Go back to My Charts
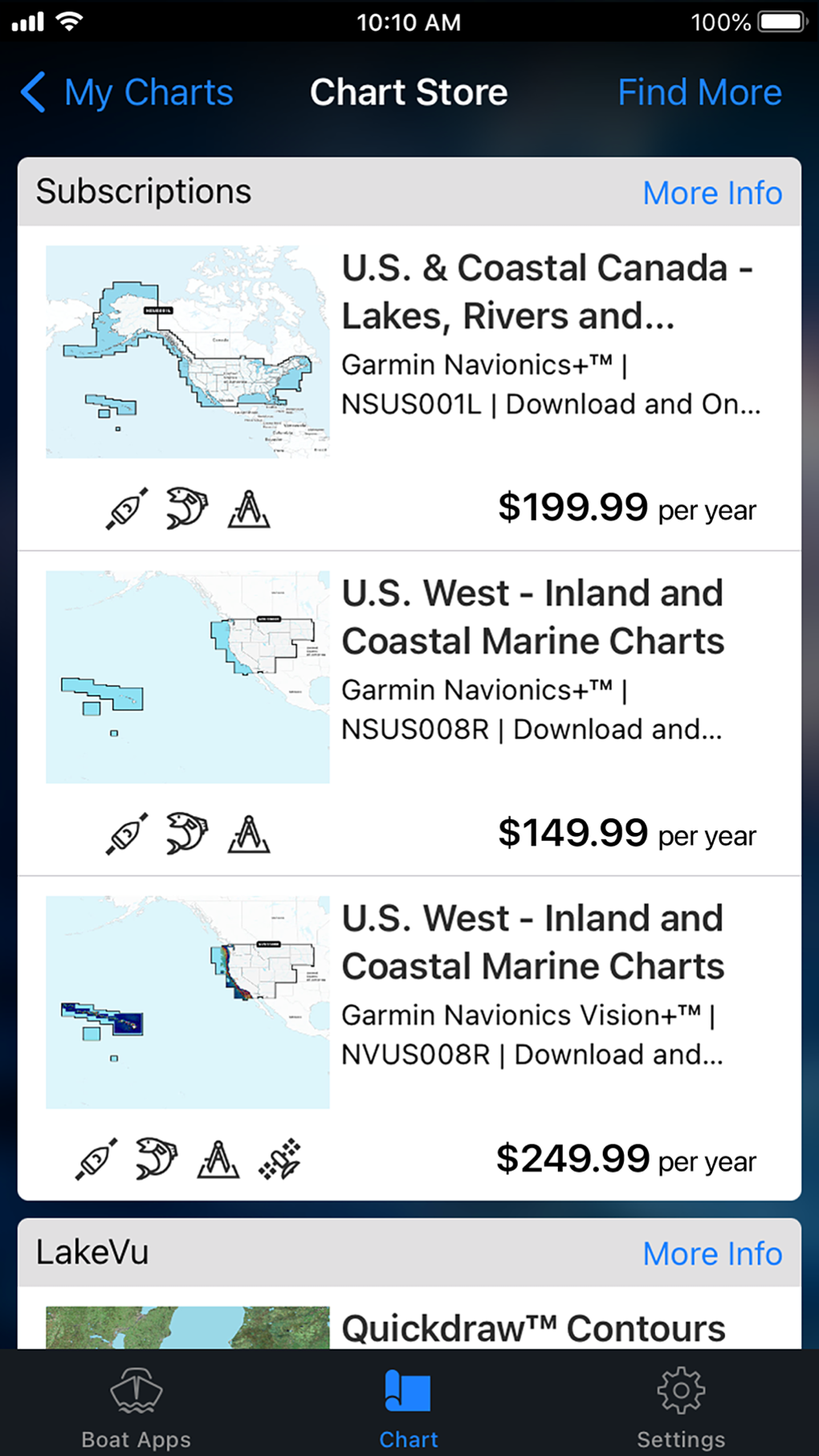The image size is (819, 1456). pyautogui.click(x=127, y=92)
